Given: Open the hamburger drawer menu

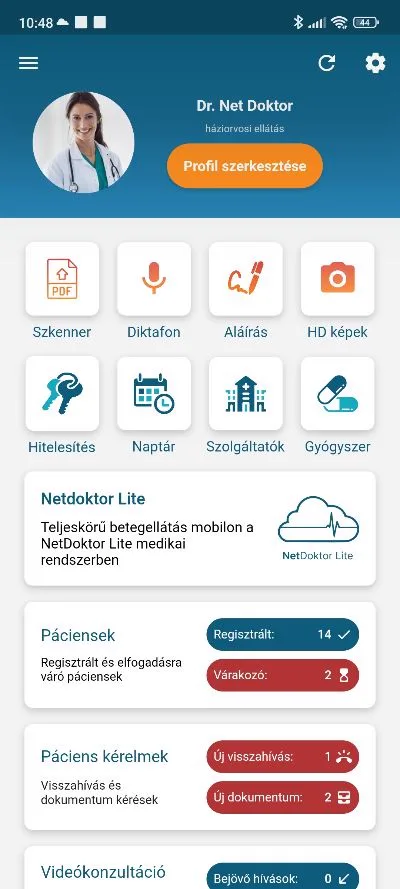Looking at the screenshot, I should (28, 63).
